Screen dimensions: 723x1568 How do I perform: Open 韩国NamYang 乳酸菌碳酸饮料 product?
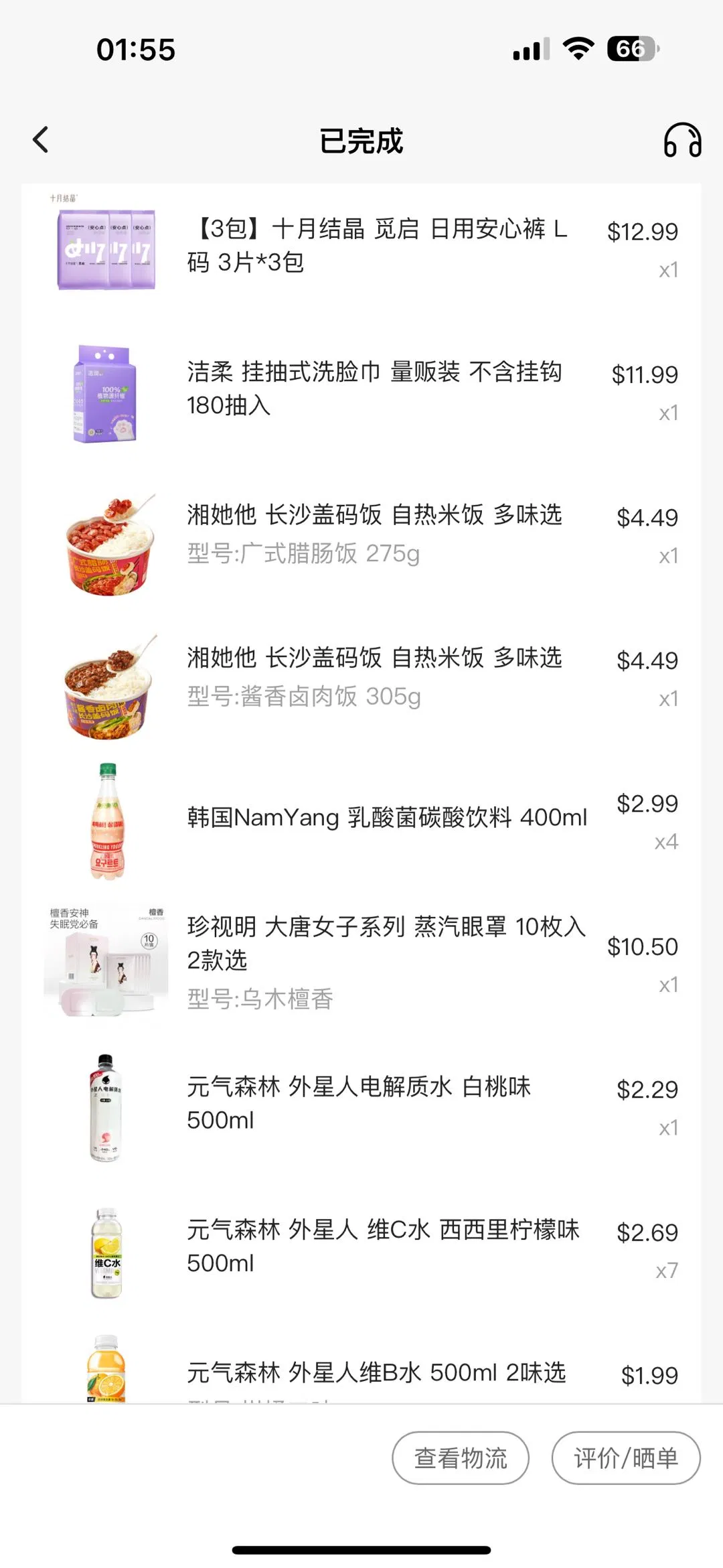pyautogui.click(x=387, y=818)
